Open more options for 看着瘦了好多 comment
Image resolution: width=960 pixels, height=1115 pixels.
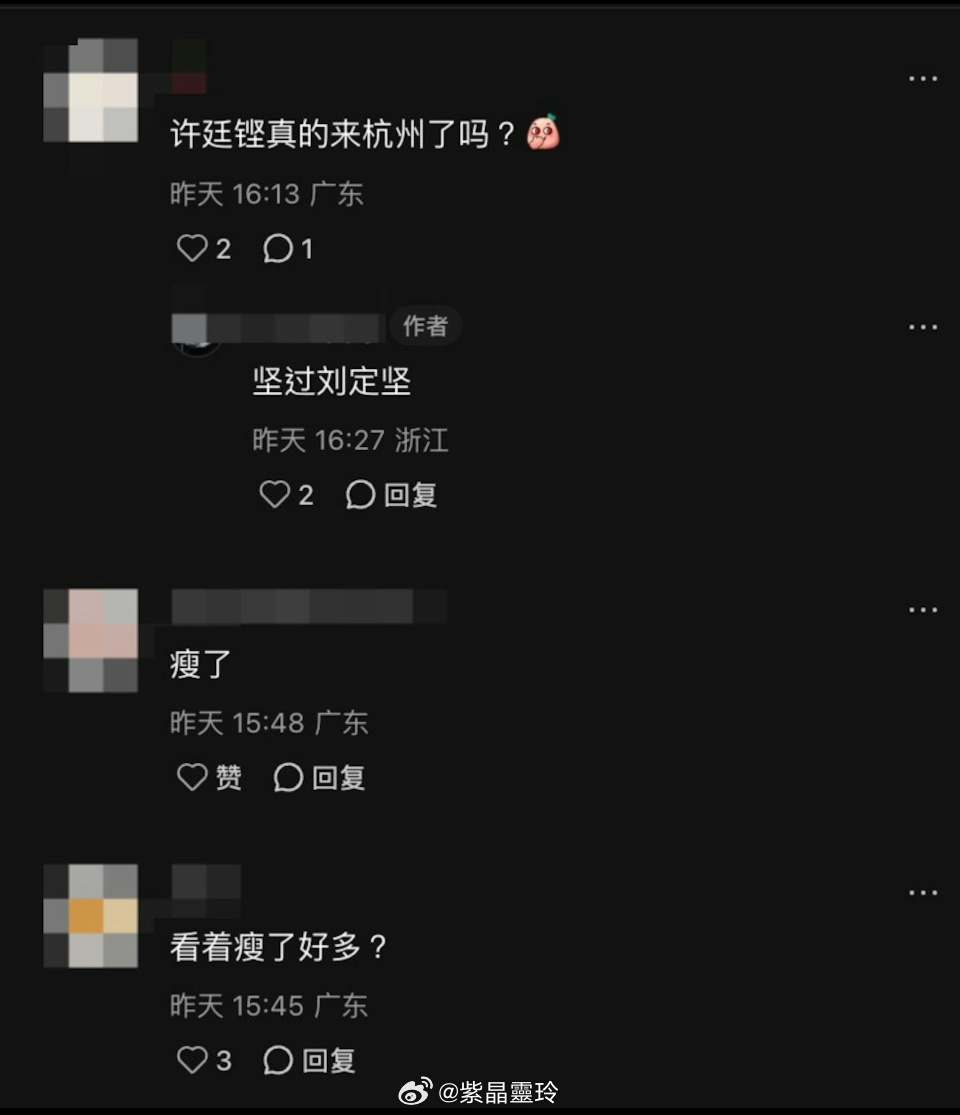point(922,892)
